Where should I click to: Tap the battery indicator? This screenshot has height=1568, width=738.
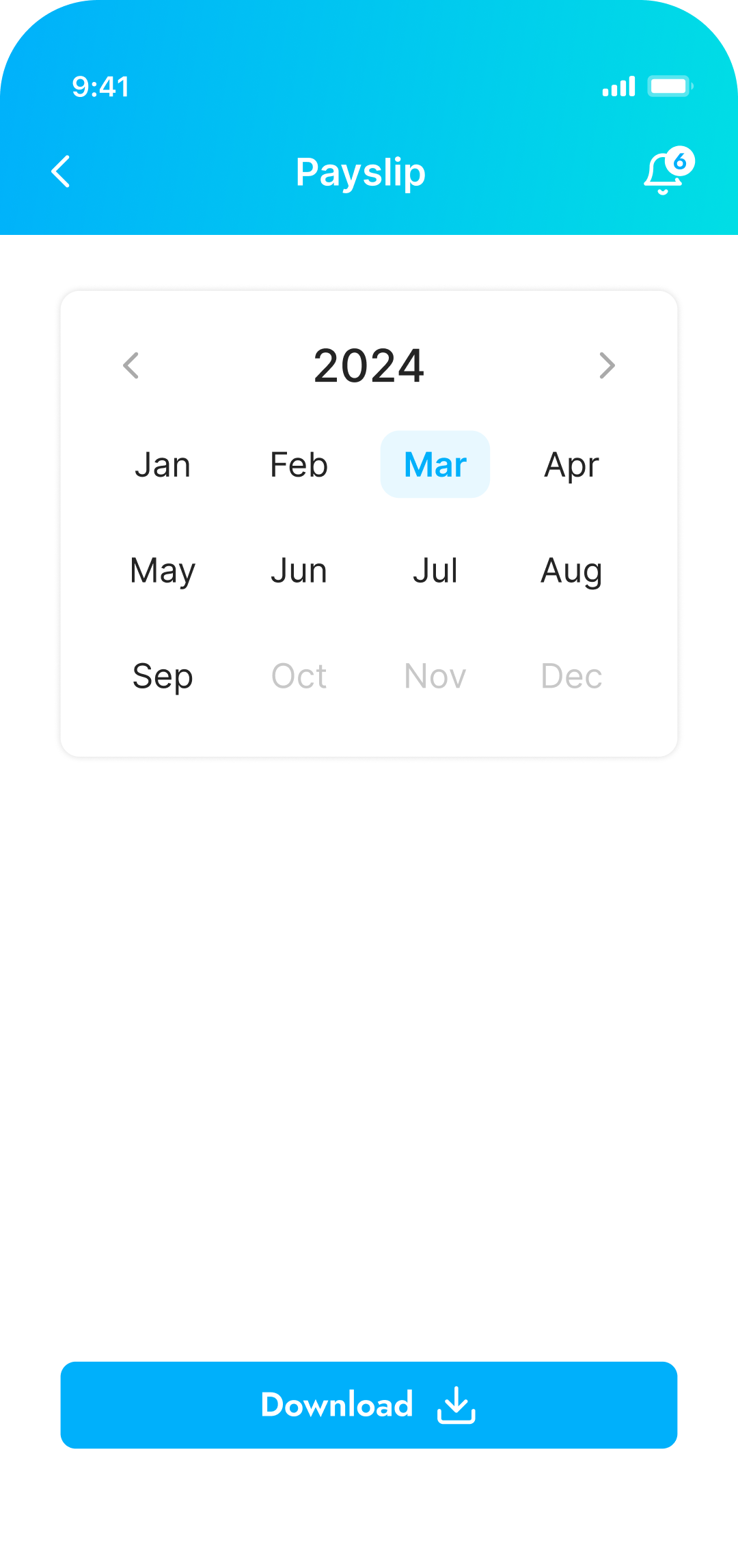pyautogui.click(x=668, y=87)
